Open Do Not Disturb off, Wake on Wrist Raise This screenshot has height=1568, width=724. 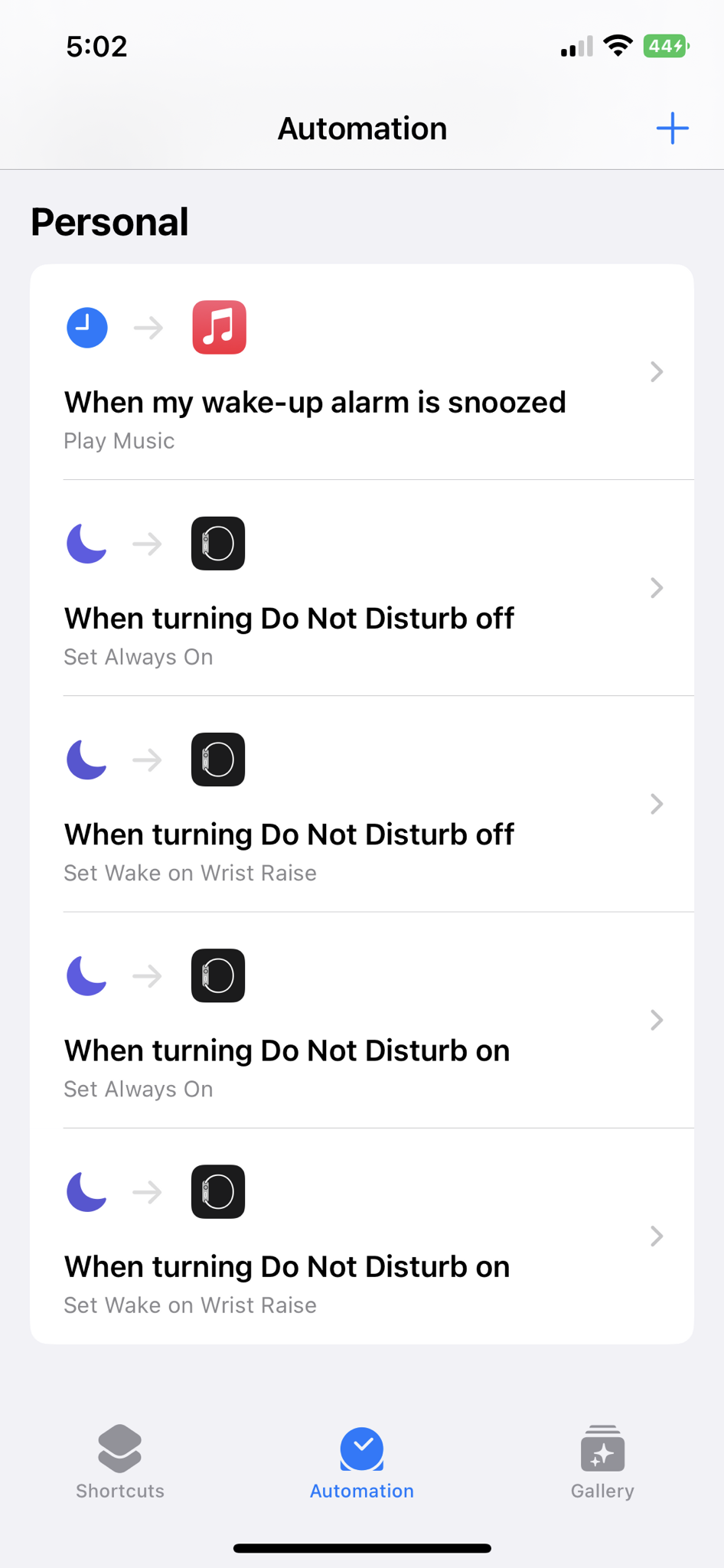coord(362,804)
